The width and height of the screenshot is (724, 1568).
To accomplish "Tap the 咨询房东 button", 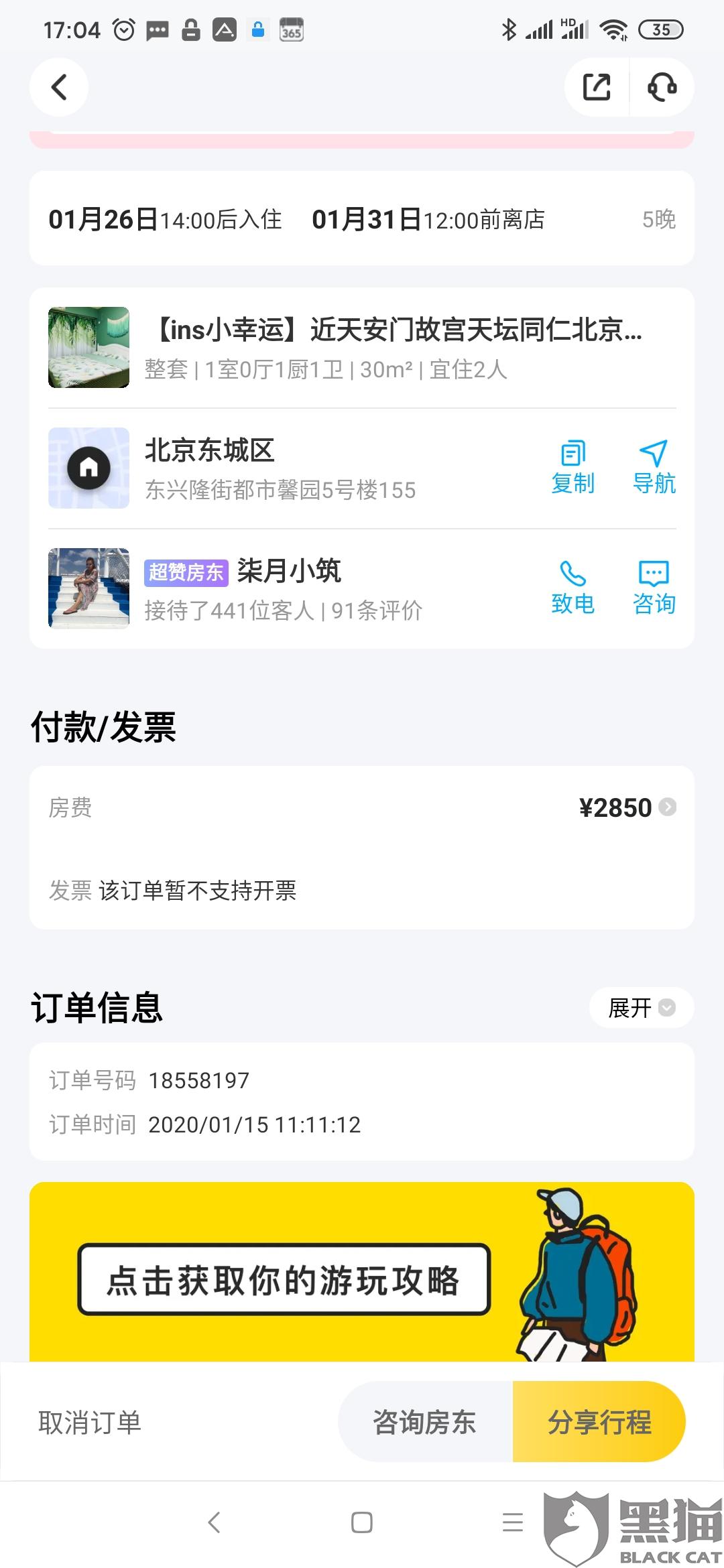I will point(425,1422).
